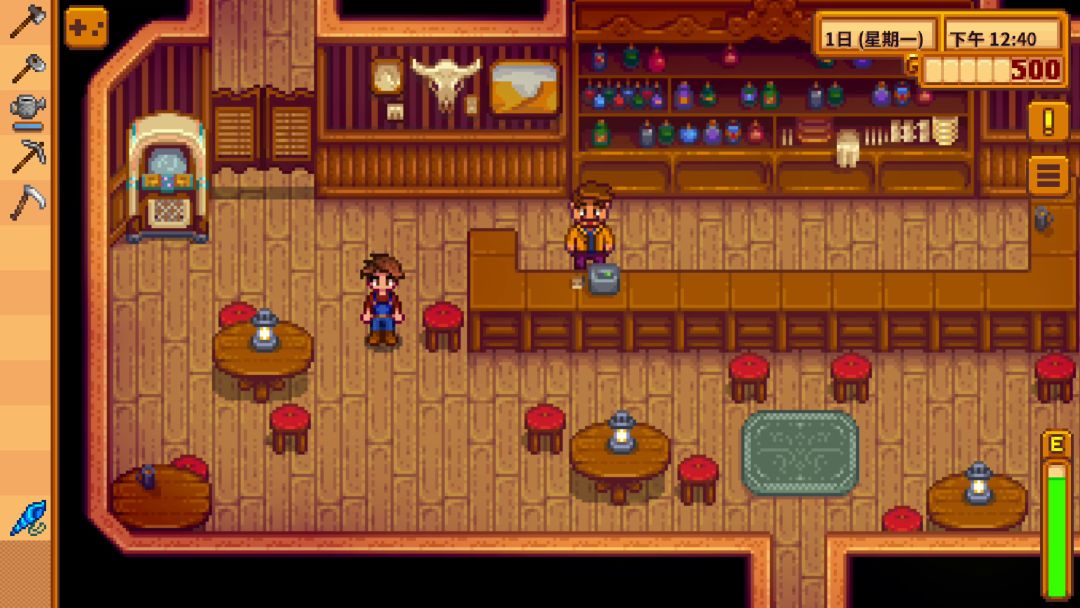1080x608 pixels.
Task: Toggle the virtual gamepad controls button
Action: [x=87, y=27]
